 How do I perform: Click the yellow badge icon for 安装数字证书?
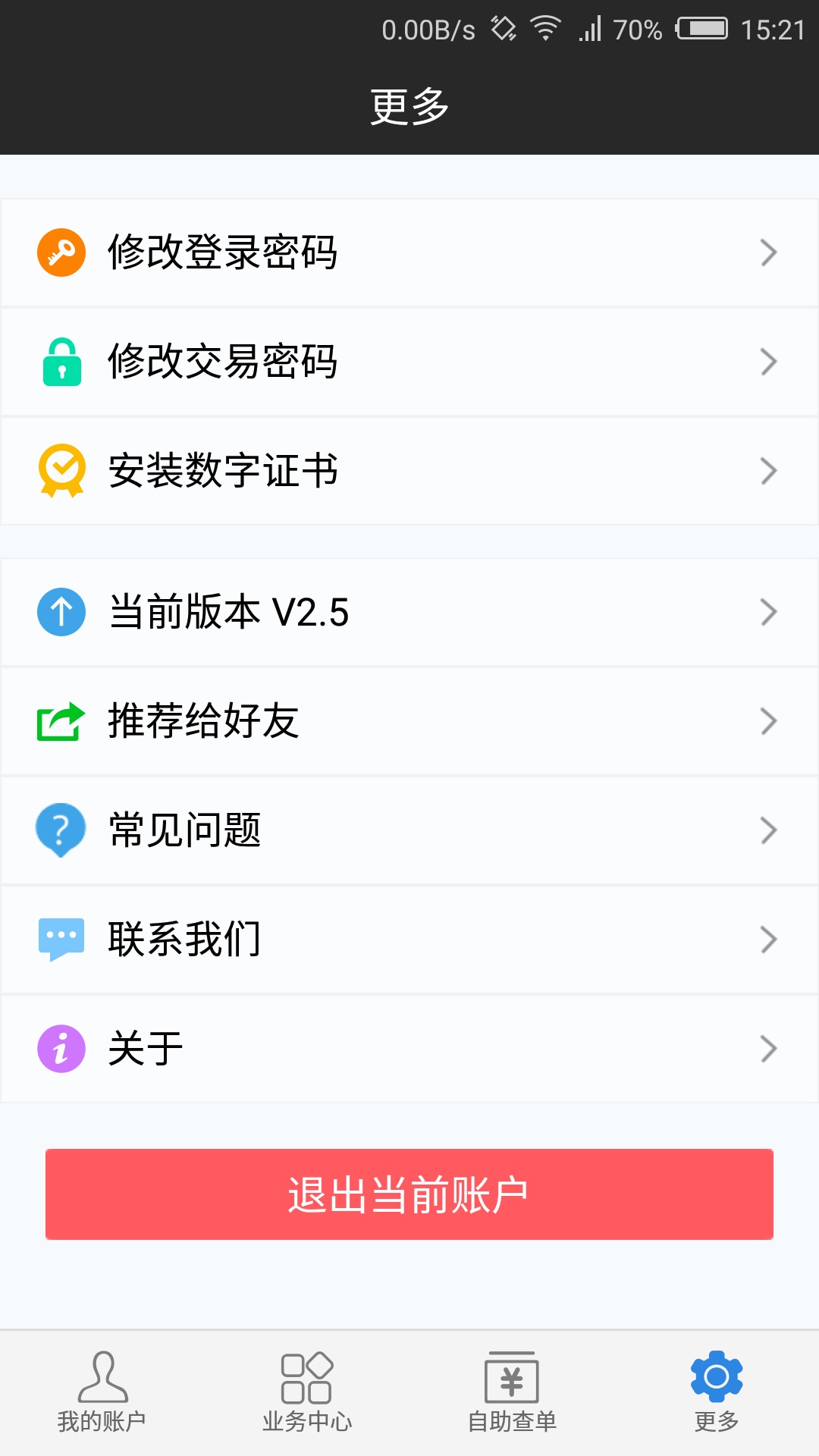[x=61, y=470]
